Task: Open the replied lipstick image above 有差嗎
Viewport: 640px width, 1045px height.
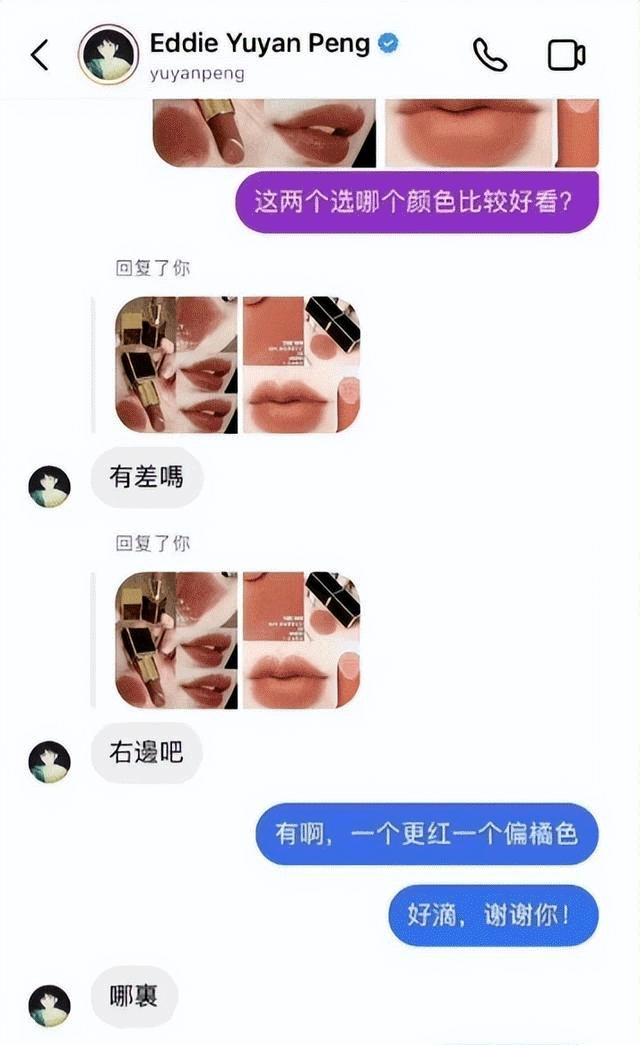Action: pyautogui.click(x=238, y=364)
